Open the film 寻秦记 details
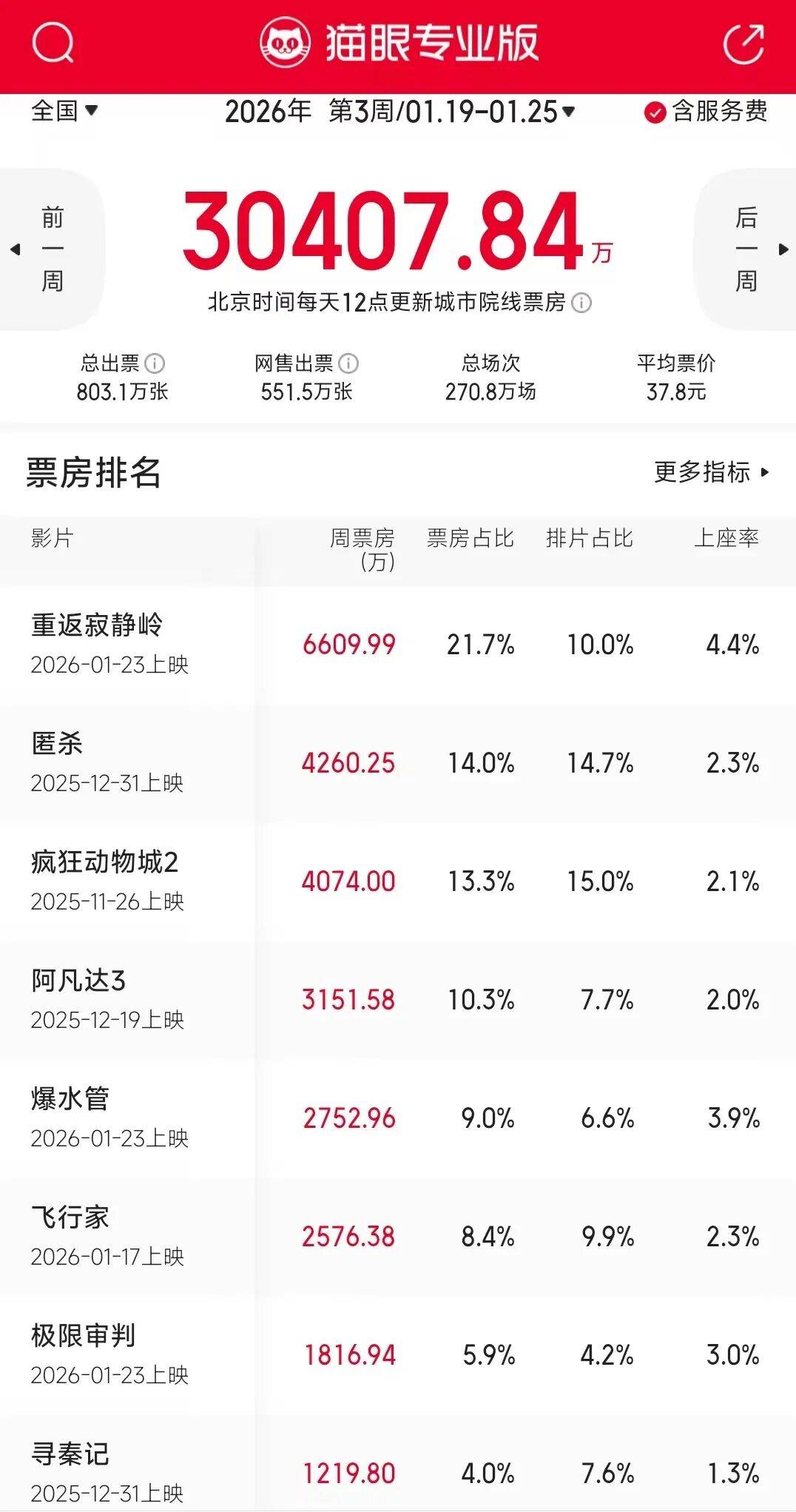Screen dimensions: 796x1512 point(70,1454)
